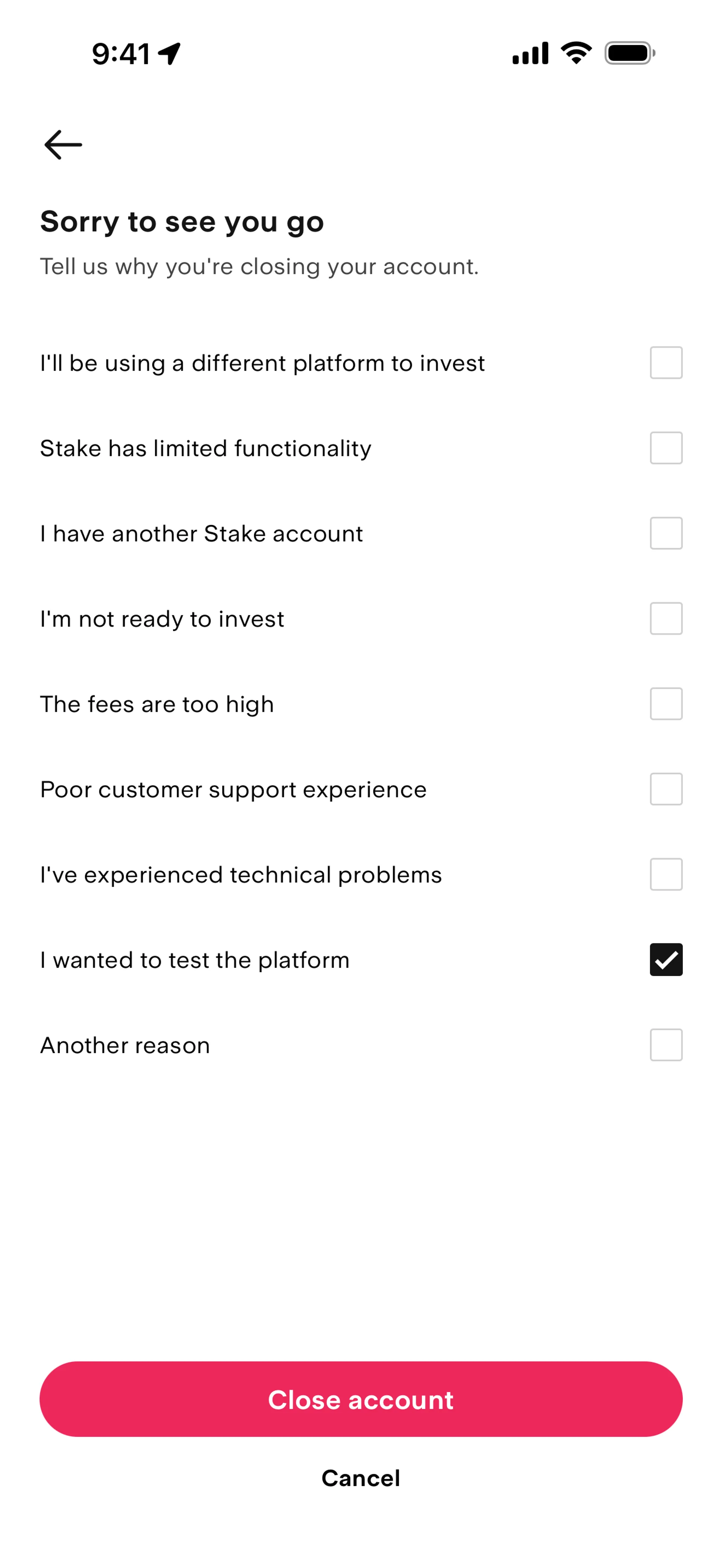Check "I'm not ready to invest" box
This screenshot has width=722, height=1568.
tap(666, 618)
